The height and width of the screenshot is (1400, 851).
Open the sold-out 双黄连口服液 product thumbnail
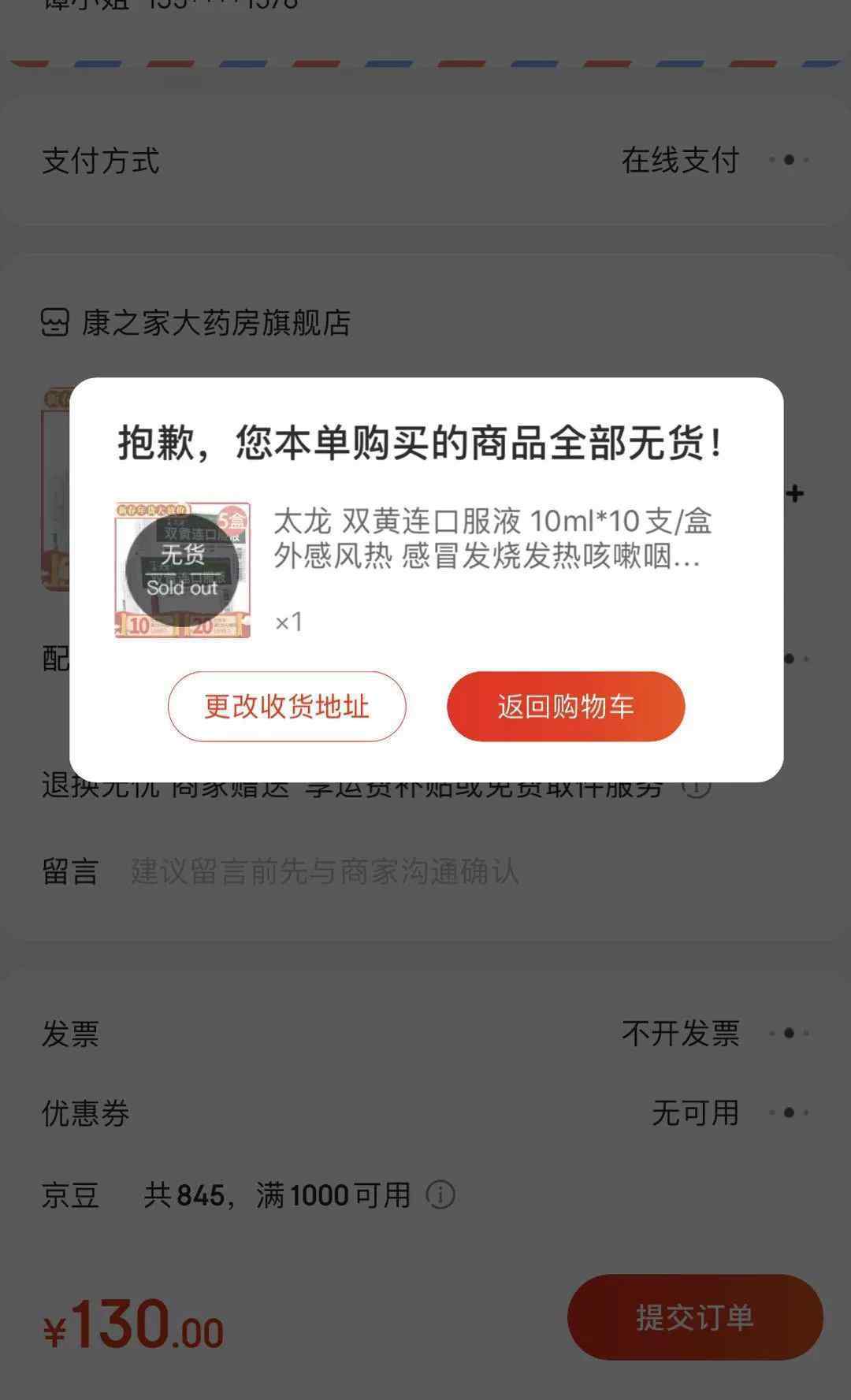point(183,570)
